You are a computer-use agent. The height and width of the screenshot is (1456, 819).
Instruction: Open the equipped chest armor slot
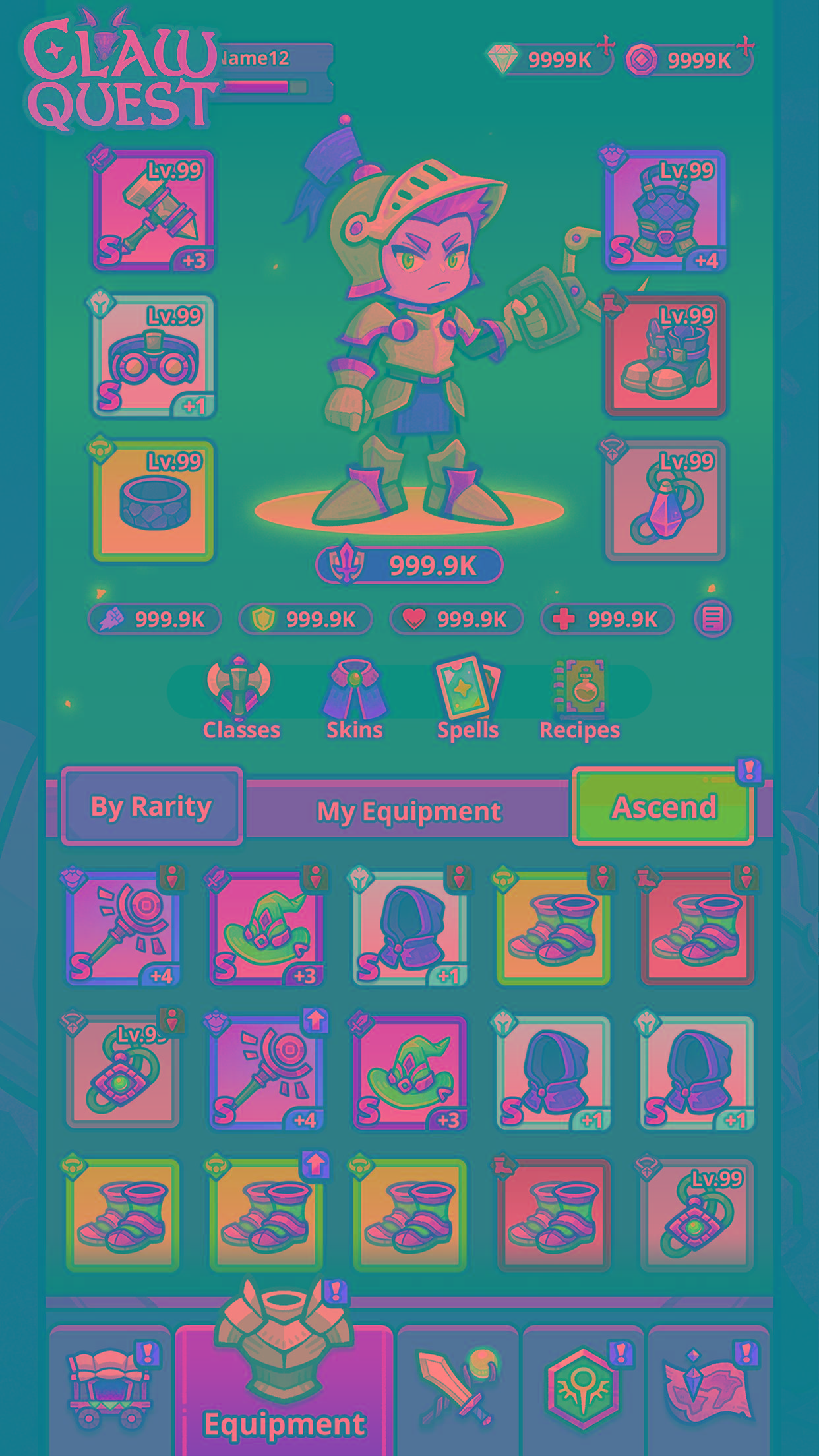tap(666, 211)
